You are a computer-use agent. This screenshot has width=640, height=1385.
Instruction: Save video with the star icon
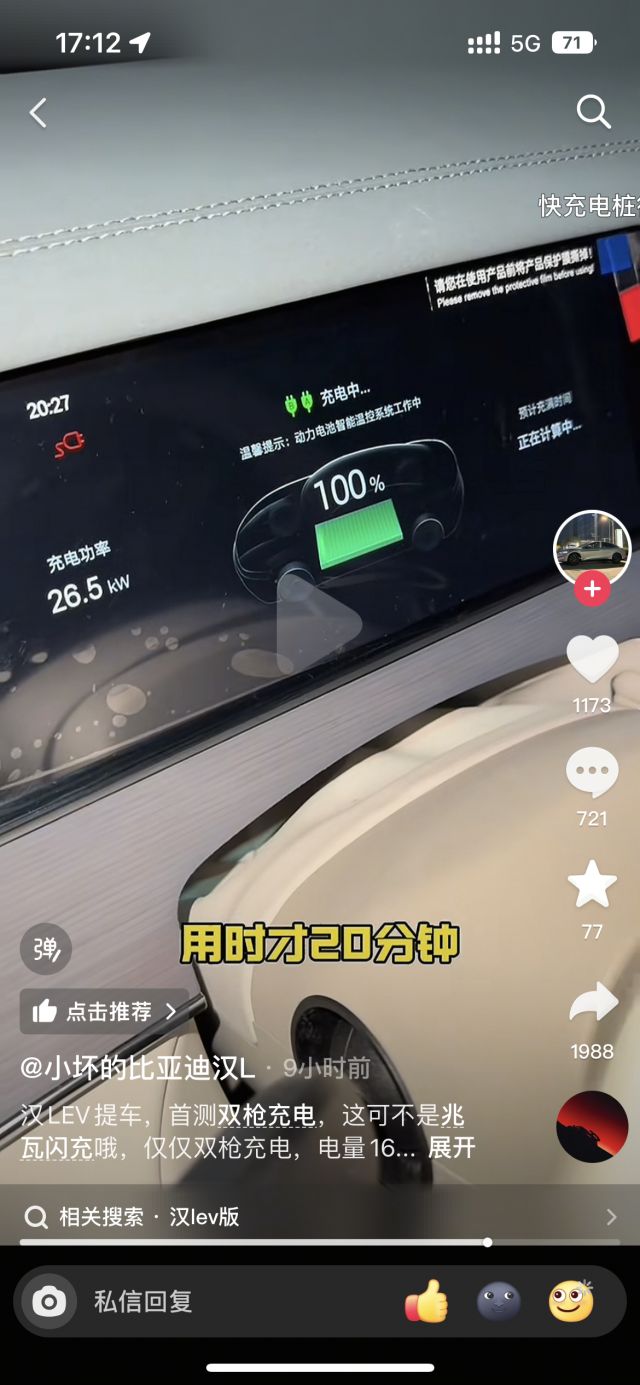(x=592, y=884)
